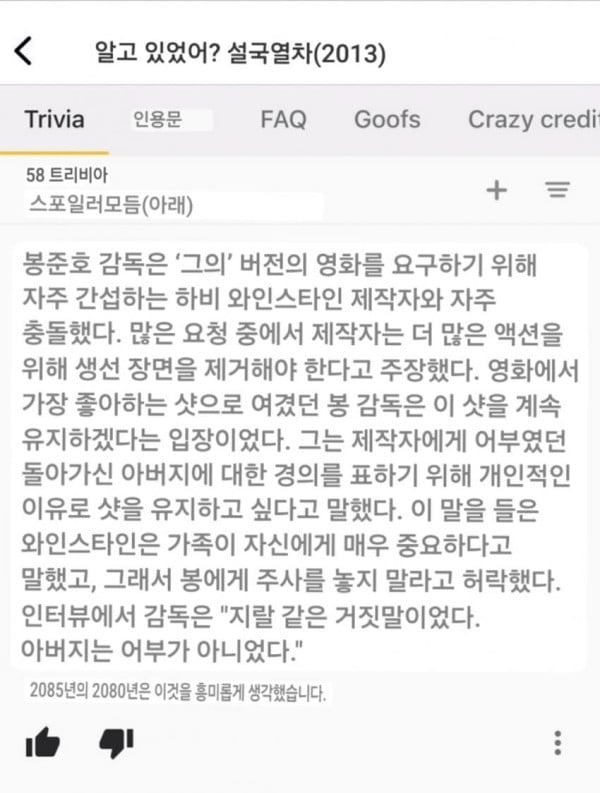600x793 pixels.
Task: Go back using the top arrow
Action: [x=24, y=51]
